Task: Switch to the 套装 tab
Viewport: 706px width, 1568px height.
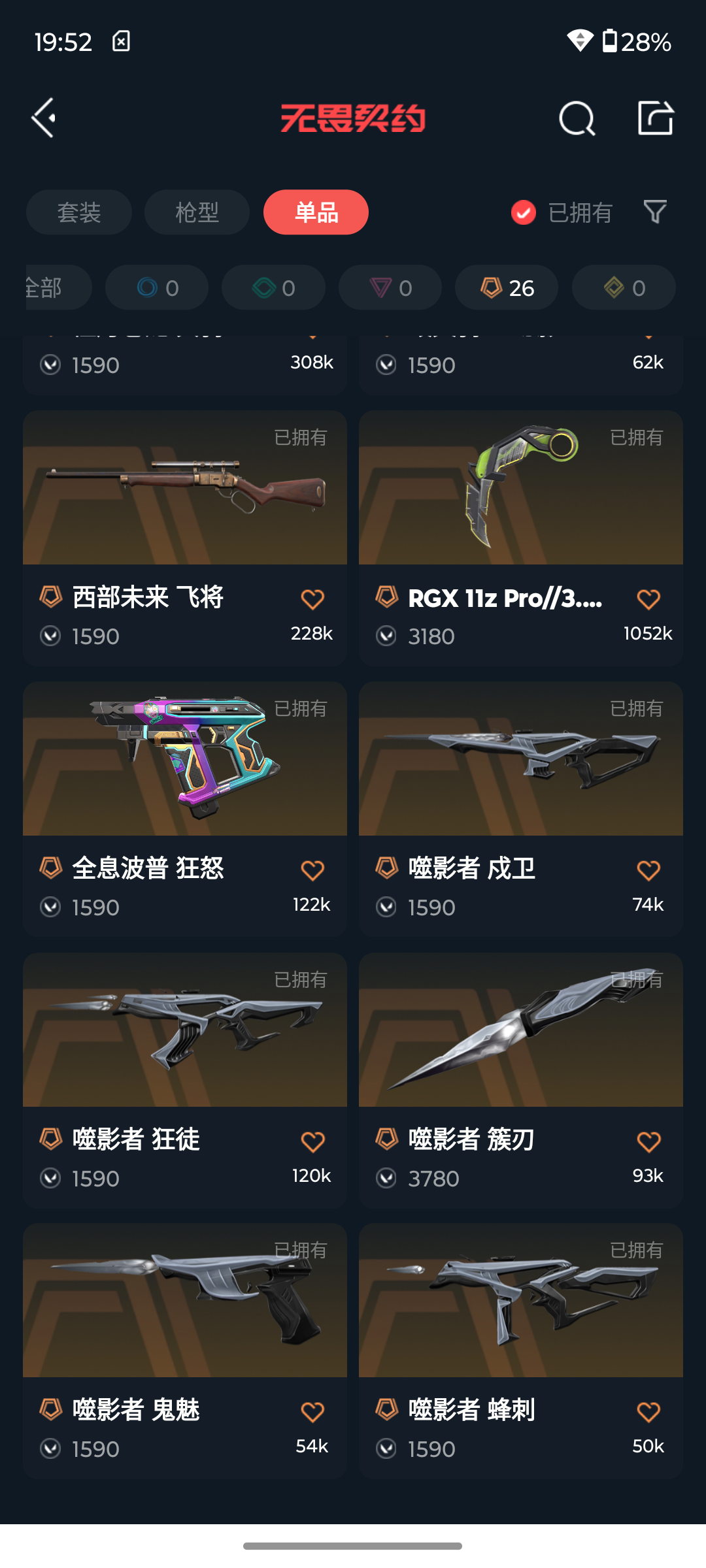Action: (x=79, y=212)
